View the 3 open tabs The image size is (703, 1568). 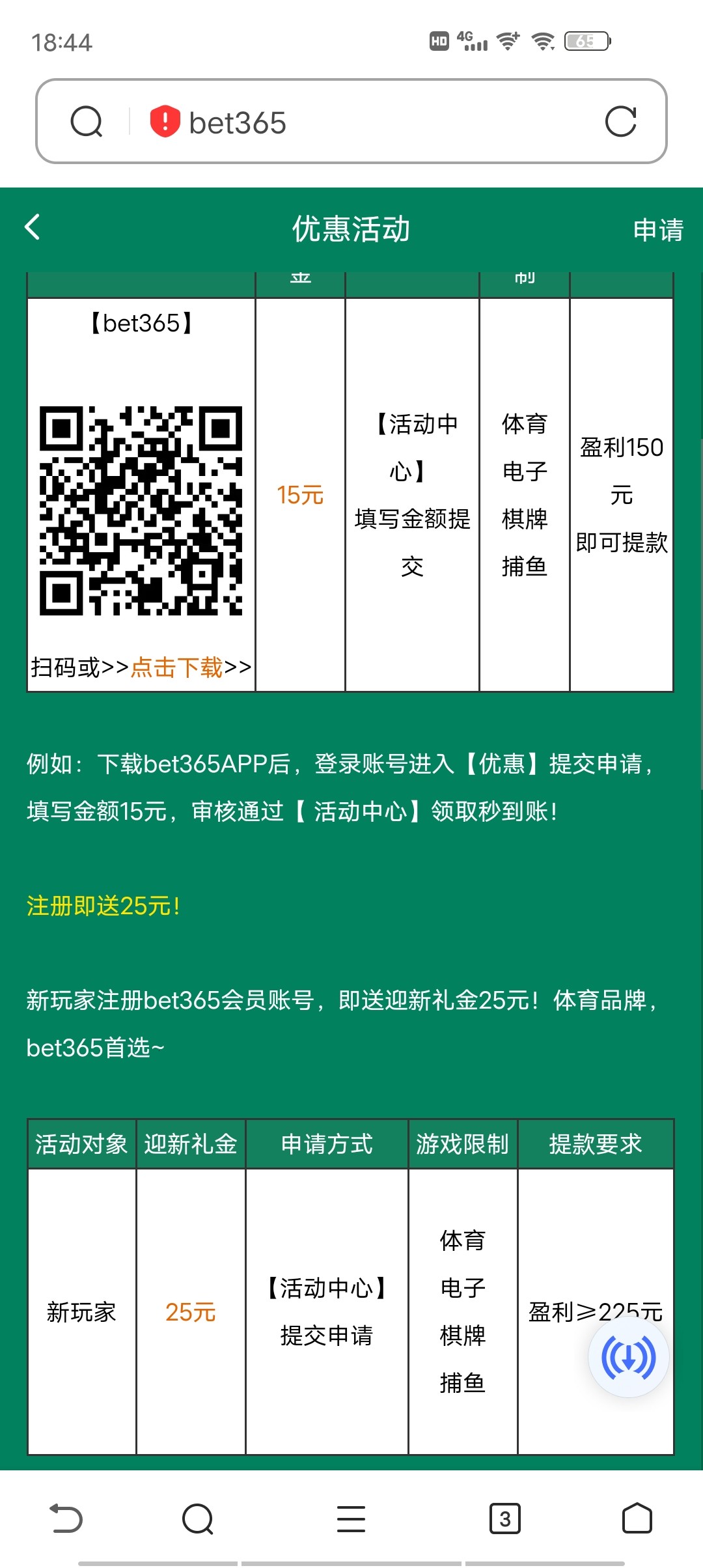(x=504, y=1519)
